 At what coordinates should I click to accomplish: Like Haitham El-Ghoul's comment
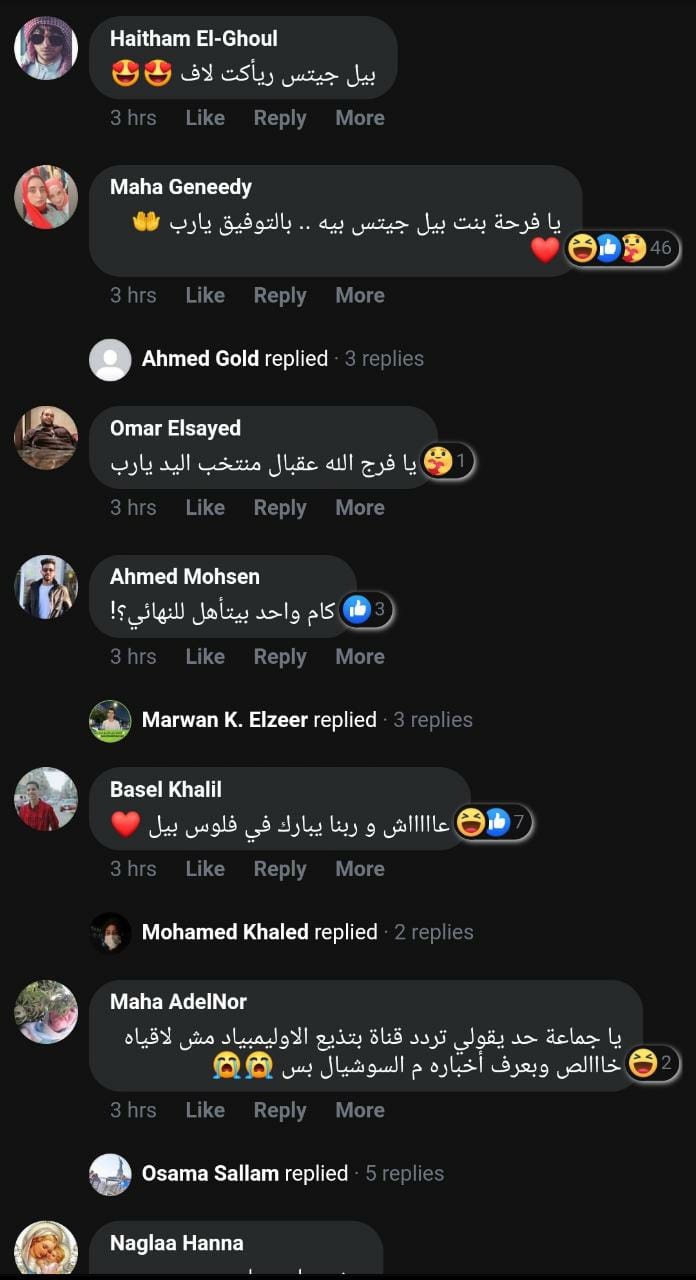click(205, 118)
